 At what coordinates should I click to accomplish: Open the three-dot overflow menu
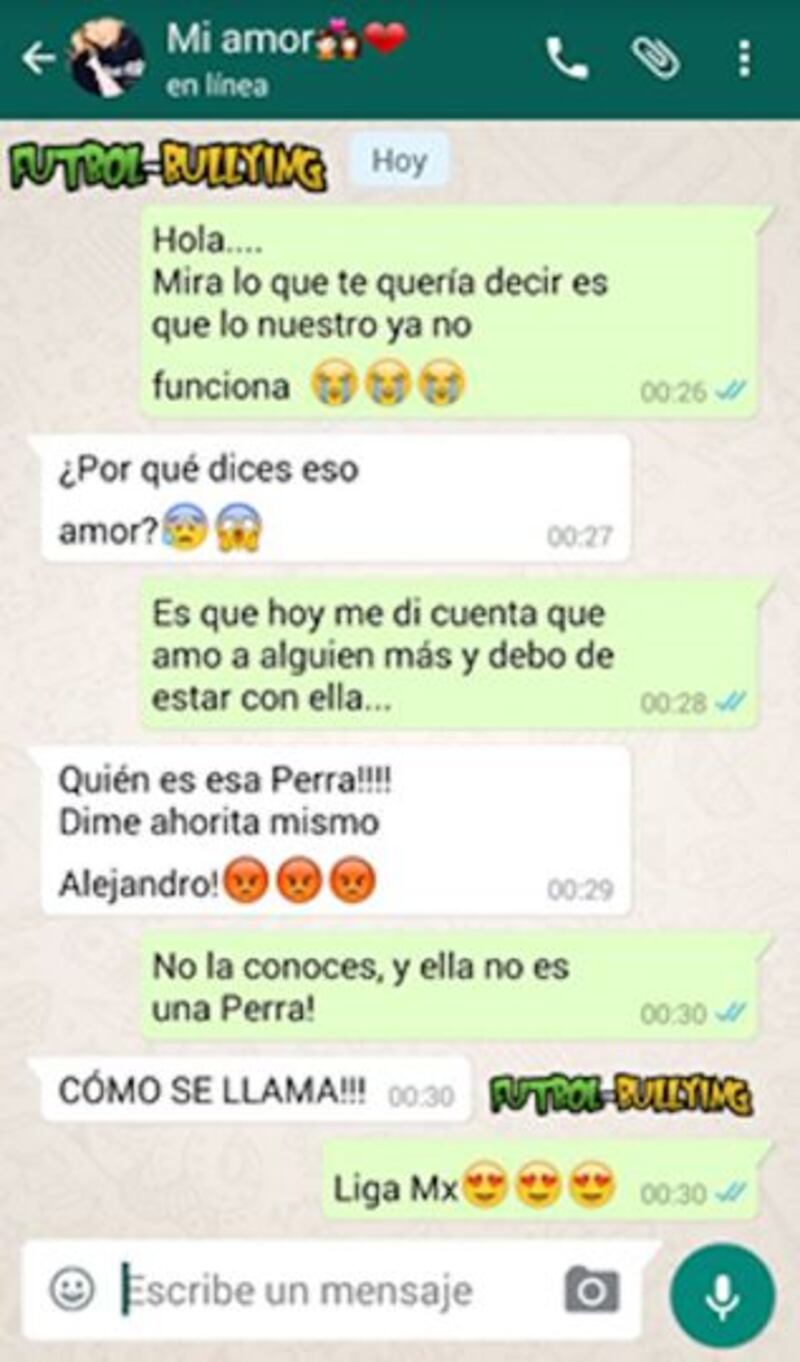click(x=743, y=59)
